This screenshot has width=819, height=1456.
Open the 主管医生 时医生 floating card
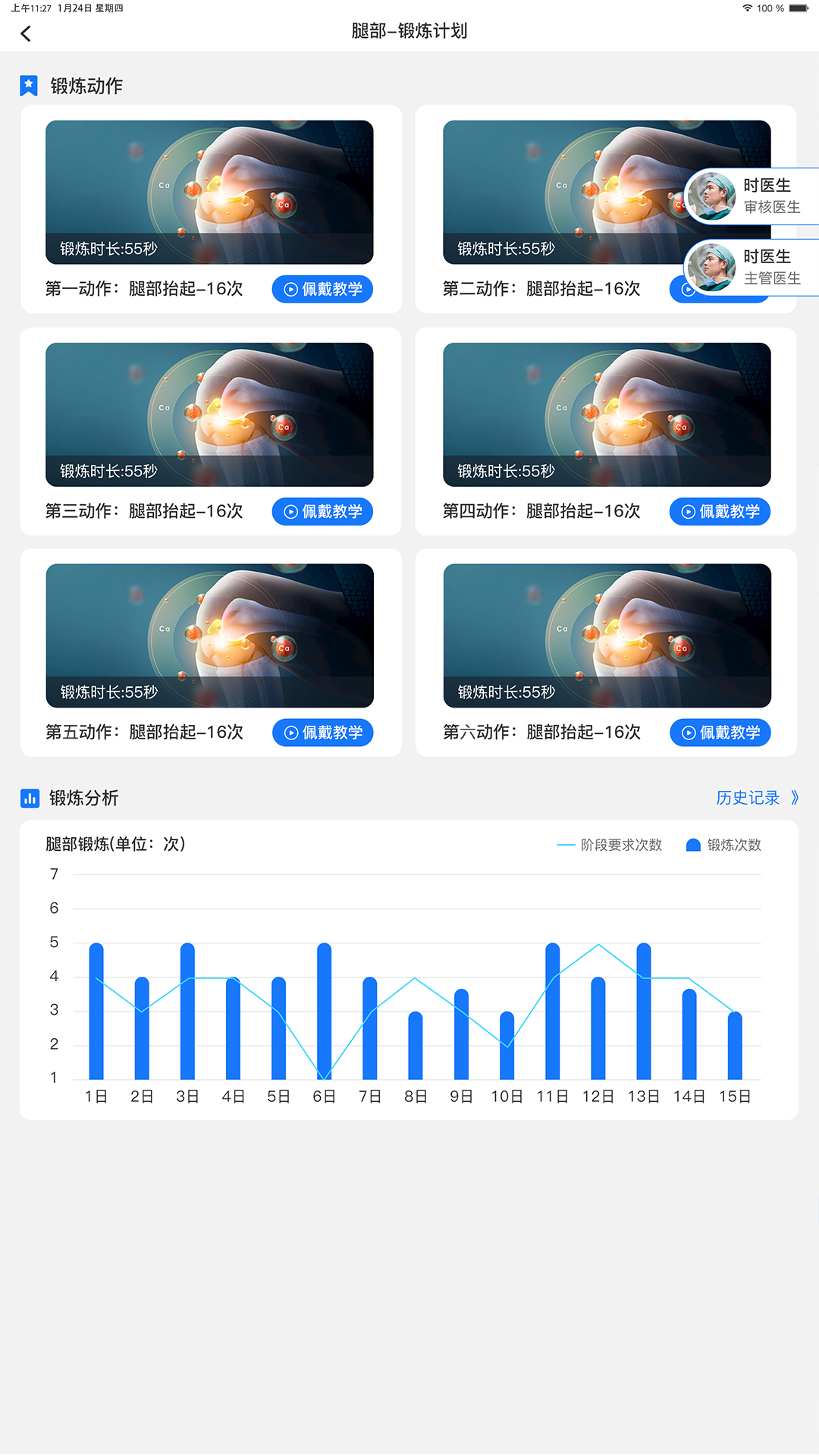point(752,268)
